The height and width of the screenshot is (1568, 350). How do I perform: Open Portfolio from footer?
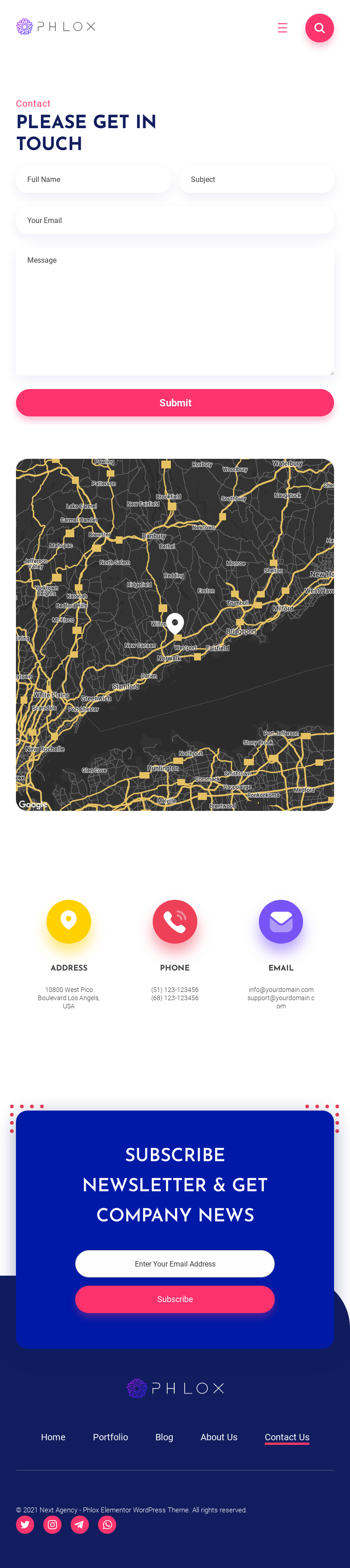coord(110,1437)
